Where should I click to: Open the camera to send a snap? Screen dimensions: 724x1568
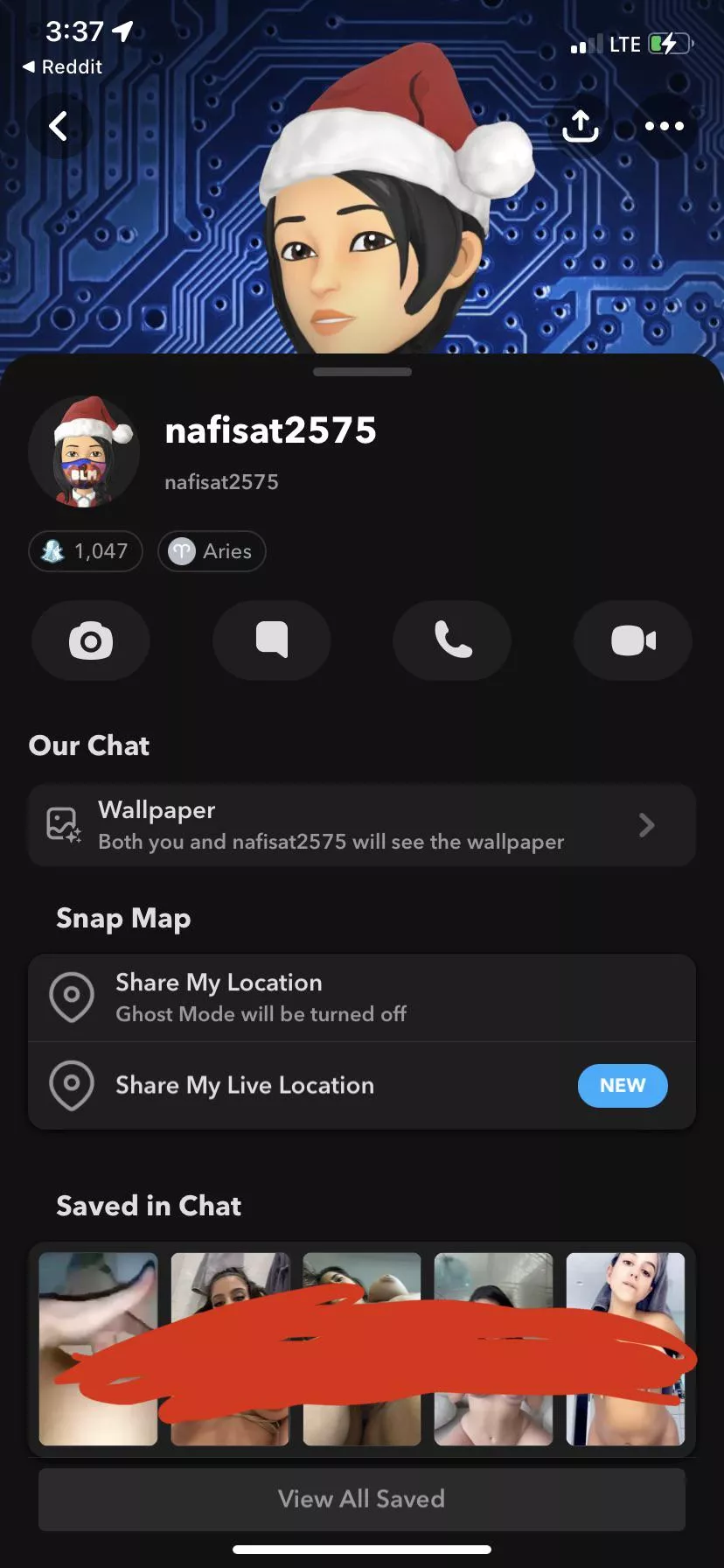91,640
